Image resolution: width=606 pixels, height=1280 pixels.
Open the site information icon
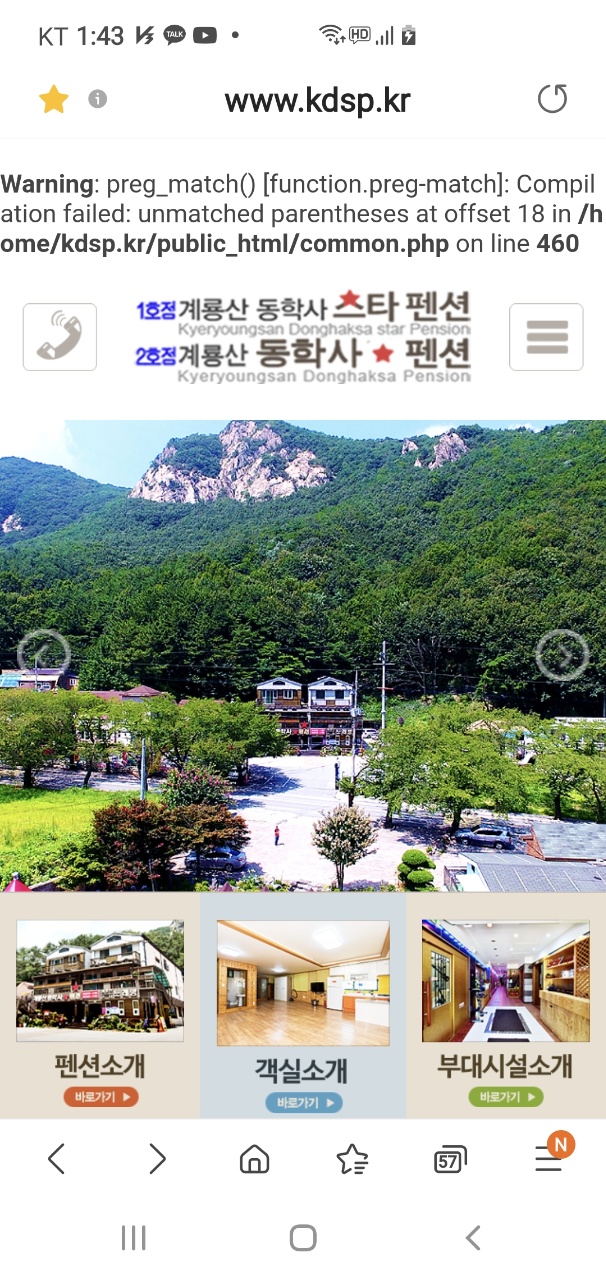coord(97,99)
